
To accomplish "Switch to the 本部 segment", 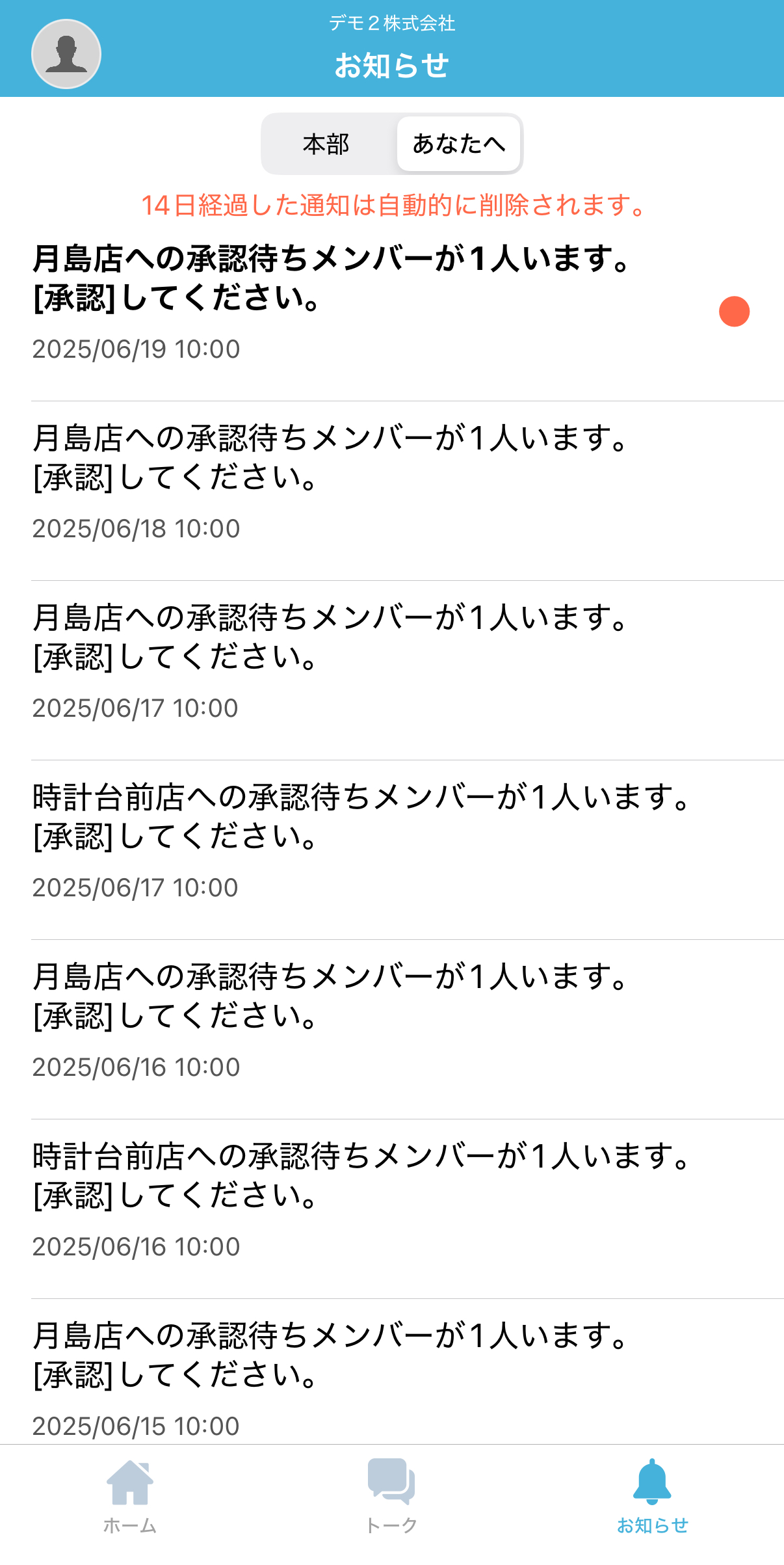I will coord(326,144).
